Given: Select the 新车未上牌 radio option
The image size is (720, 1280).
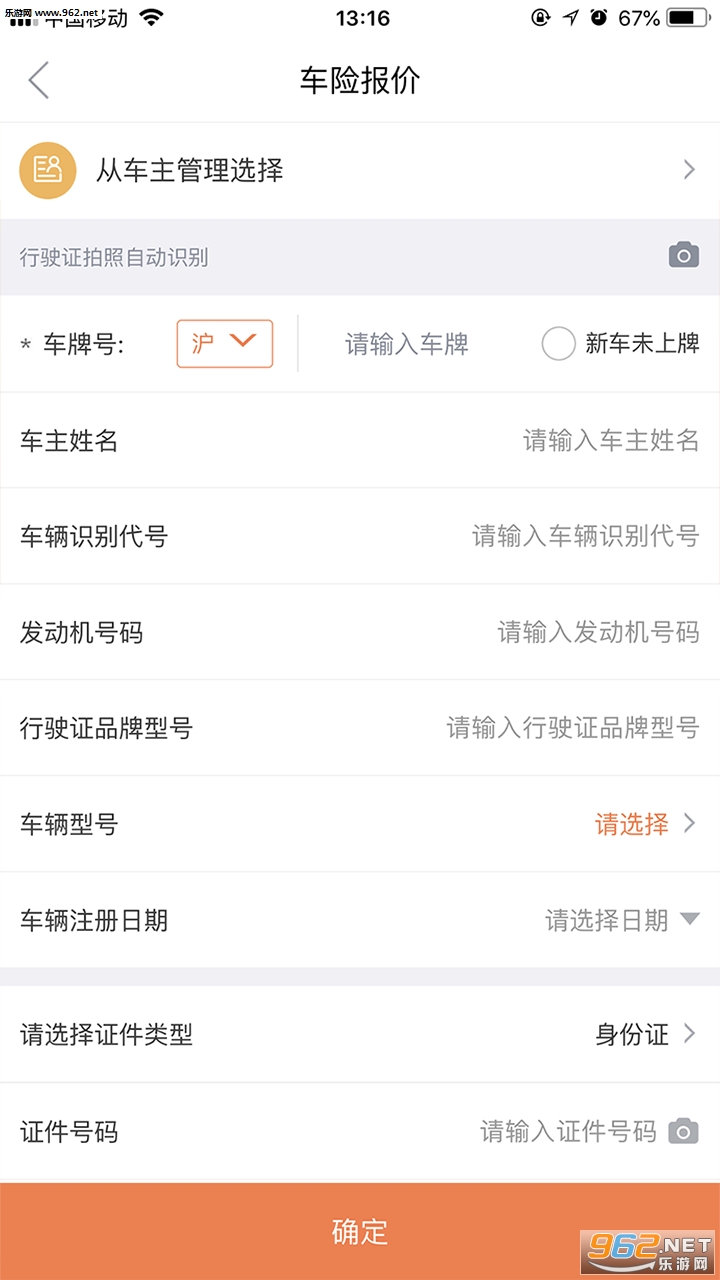Looking at the screenshot, I should click(559, 344).
